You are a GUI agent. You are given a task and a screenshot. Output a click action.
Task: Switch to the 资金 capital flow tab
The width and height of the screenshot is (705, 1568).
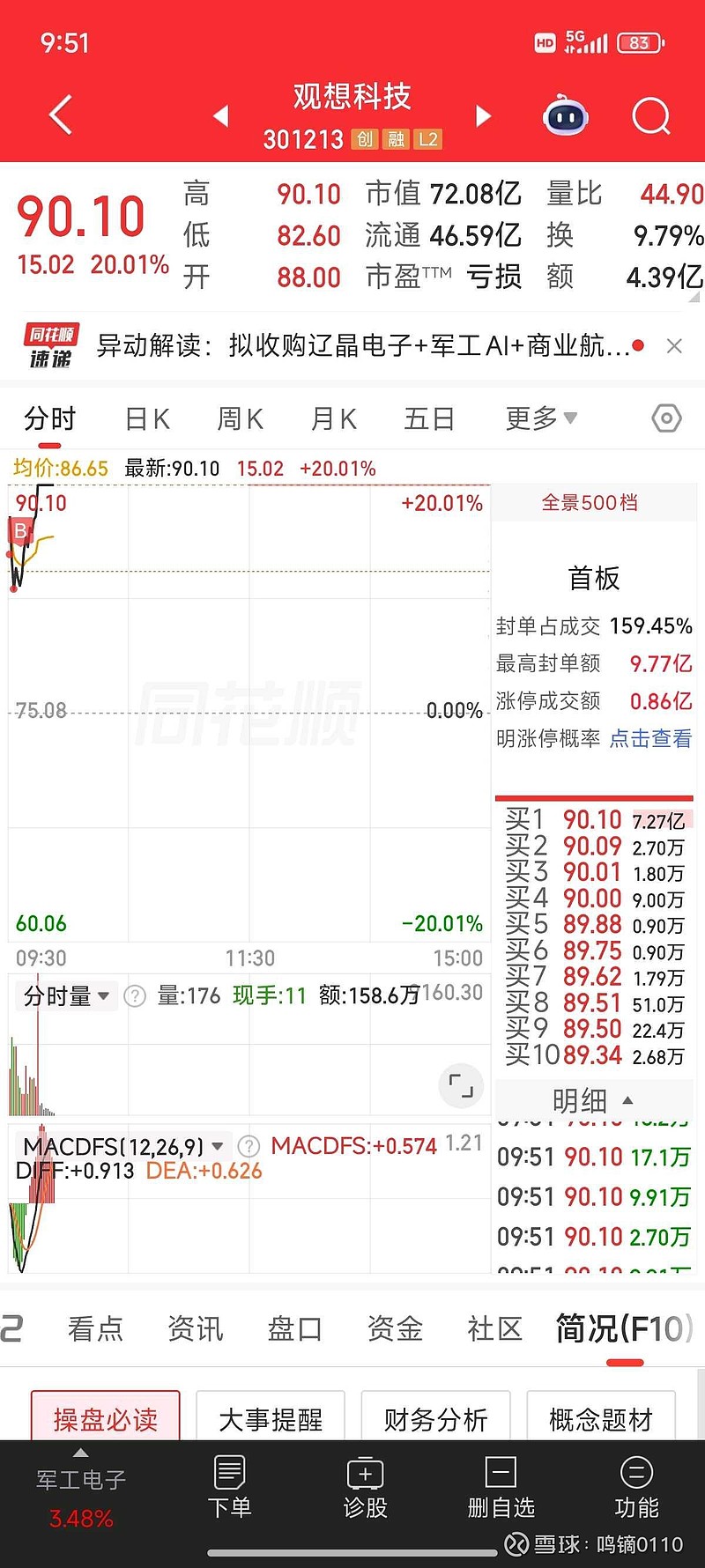pos(394,1329)
